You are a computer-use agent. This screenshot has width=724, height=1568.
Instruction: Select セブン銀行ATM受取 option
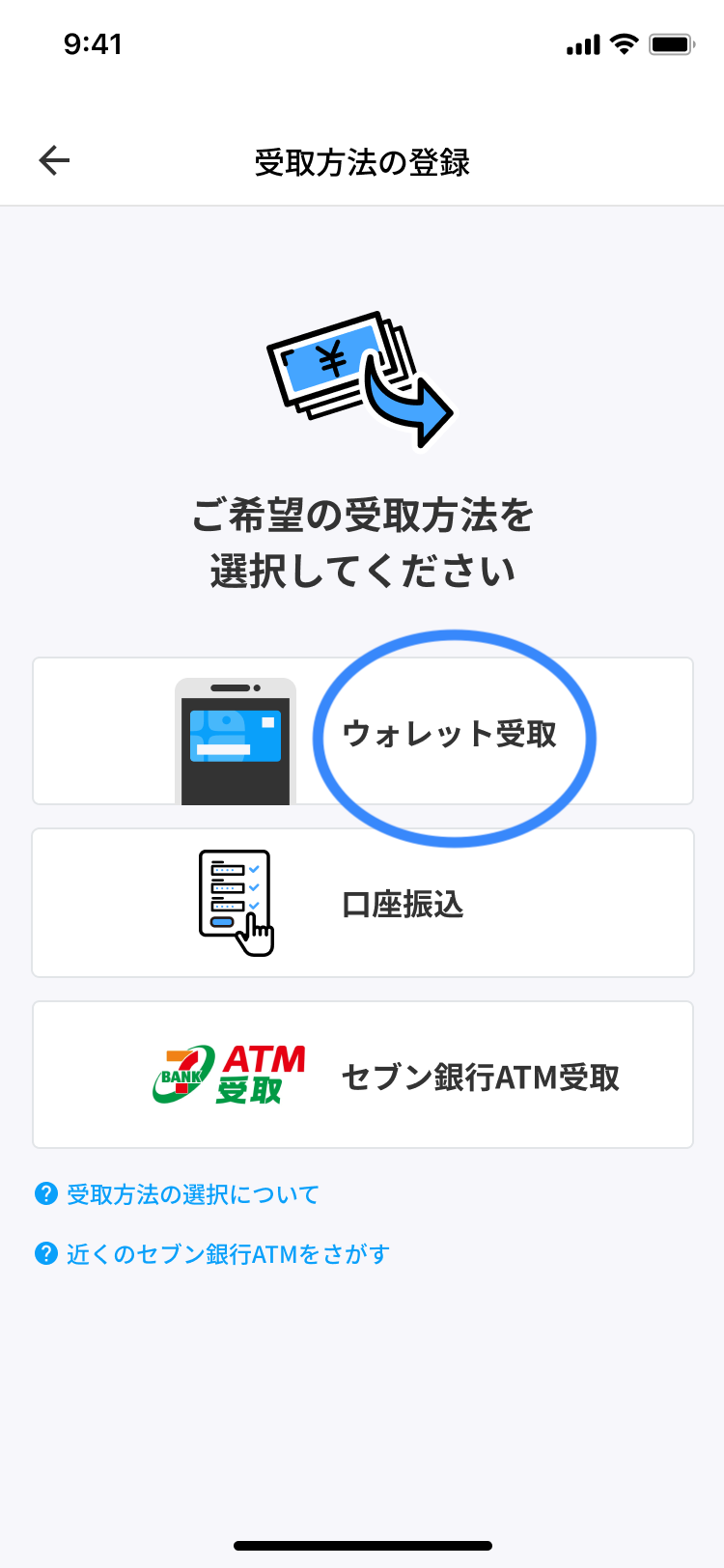(x=363, y=1076)
